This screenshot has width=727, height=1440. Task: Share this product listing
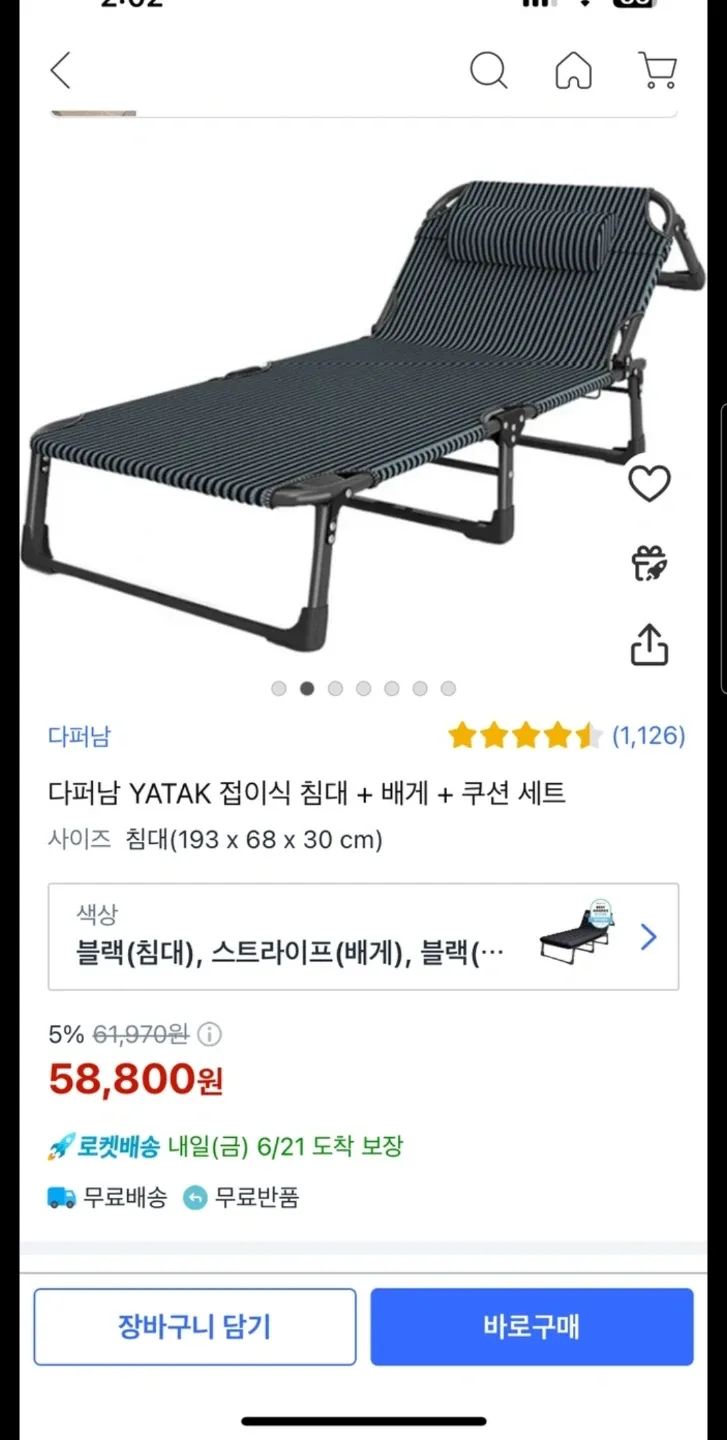(648, 644)
